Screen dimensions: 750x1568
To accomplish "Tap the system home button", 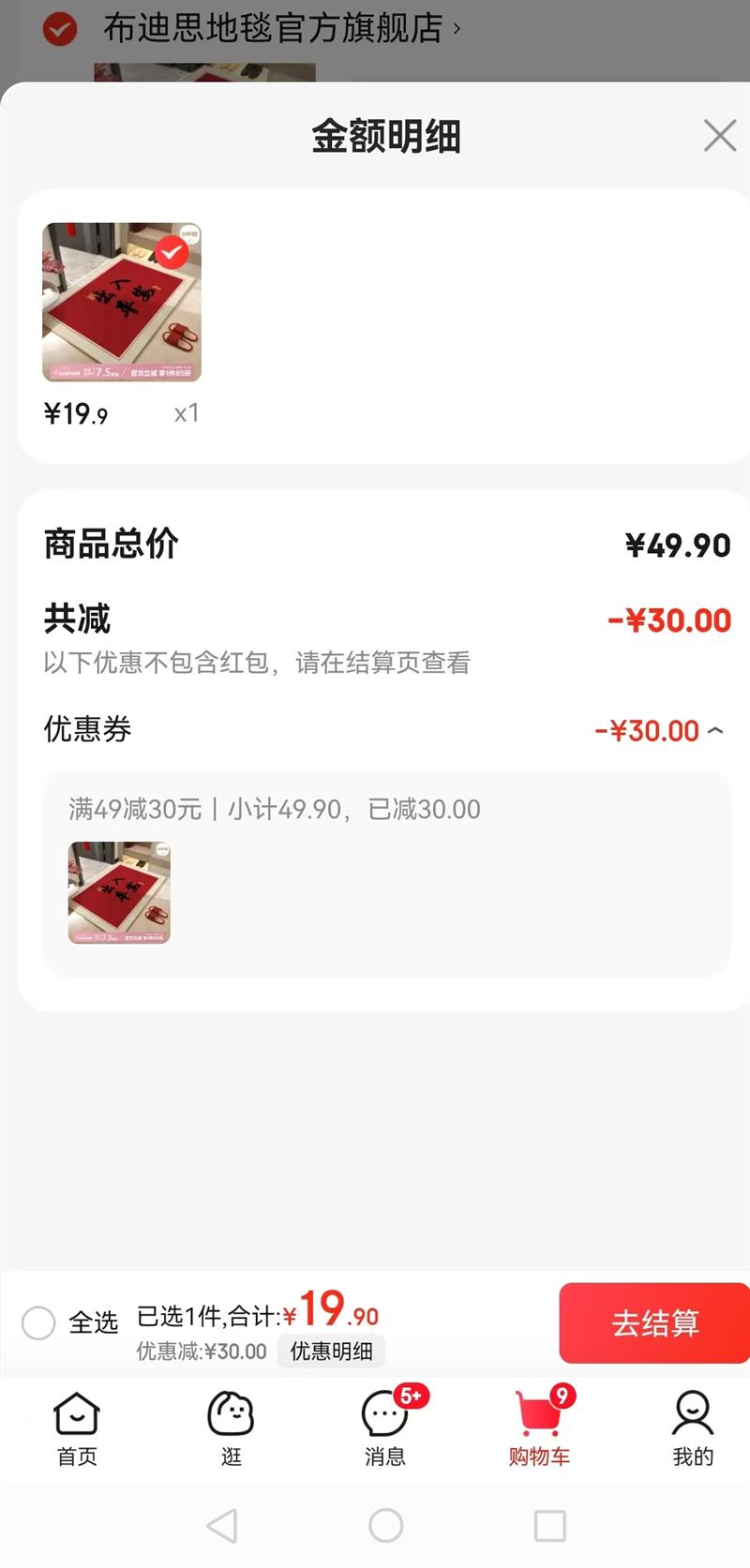I will tap(385, 1526).
